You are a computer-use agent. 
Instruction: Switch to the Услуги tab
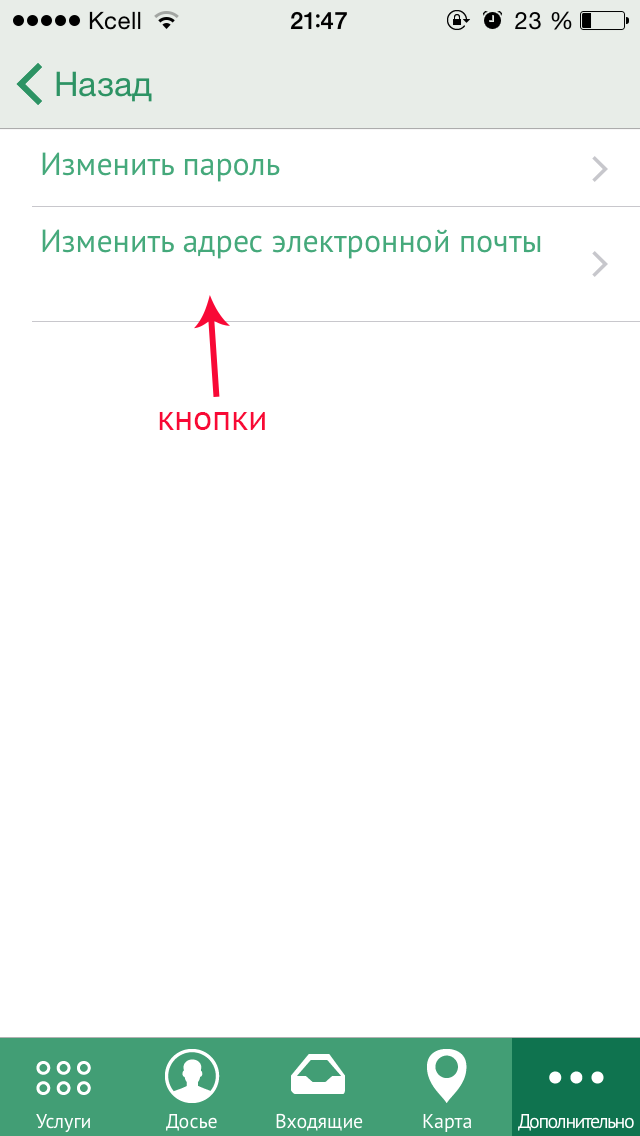click(x=64, y=1087)
